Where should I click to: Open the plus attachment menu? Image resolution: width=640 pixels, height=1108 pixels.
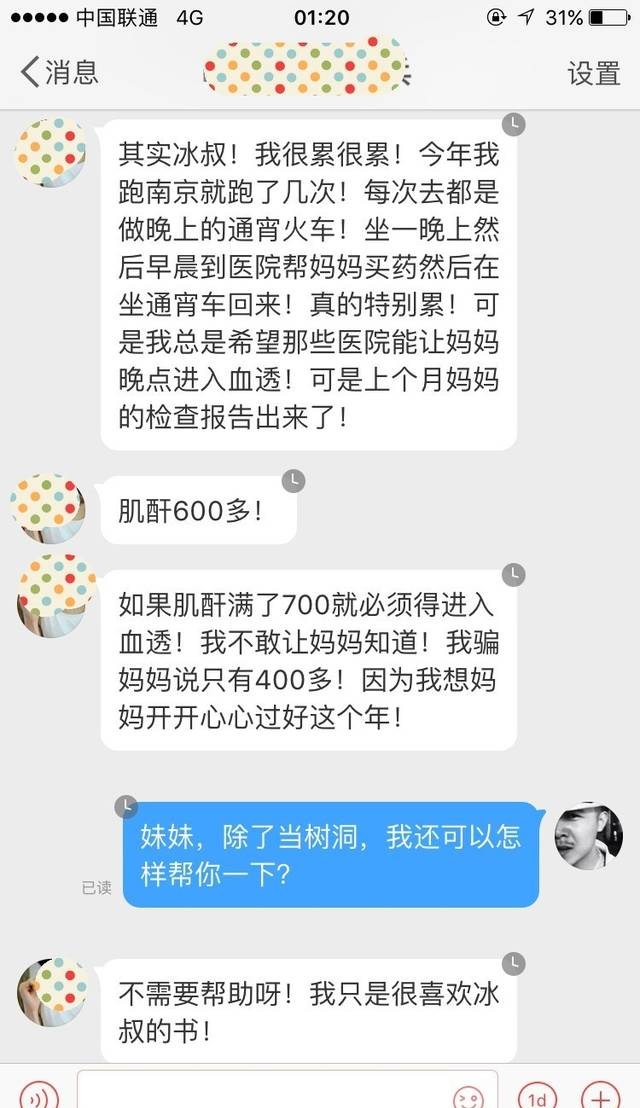(x=600, y=1097)
